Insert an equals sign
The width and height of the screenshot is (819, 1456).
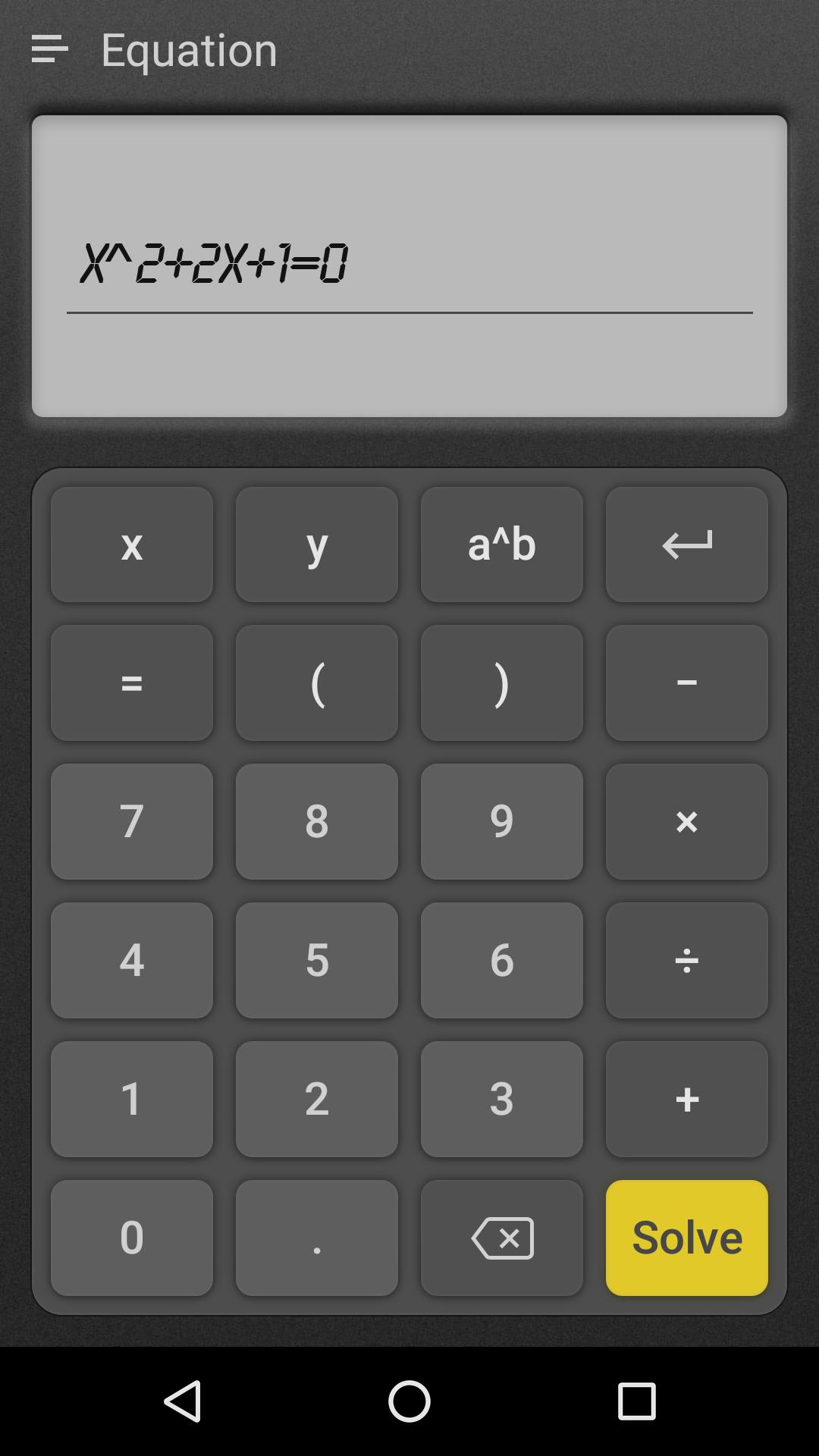point(132,682)
